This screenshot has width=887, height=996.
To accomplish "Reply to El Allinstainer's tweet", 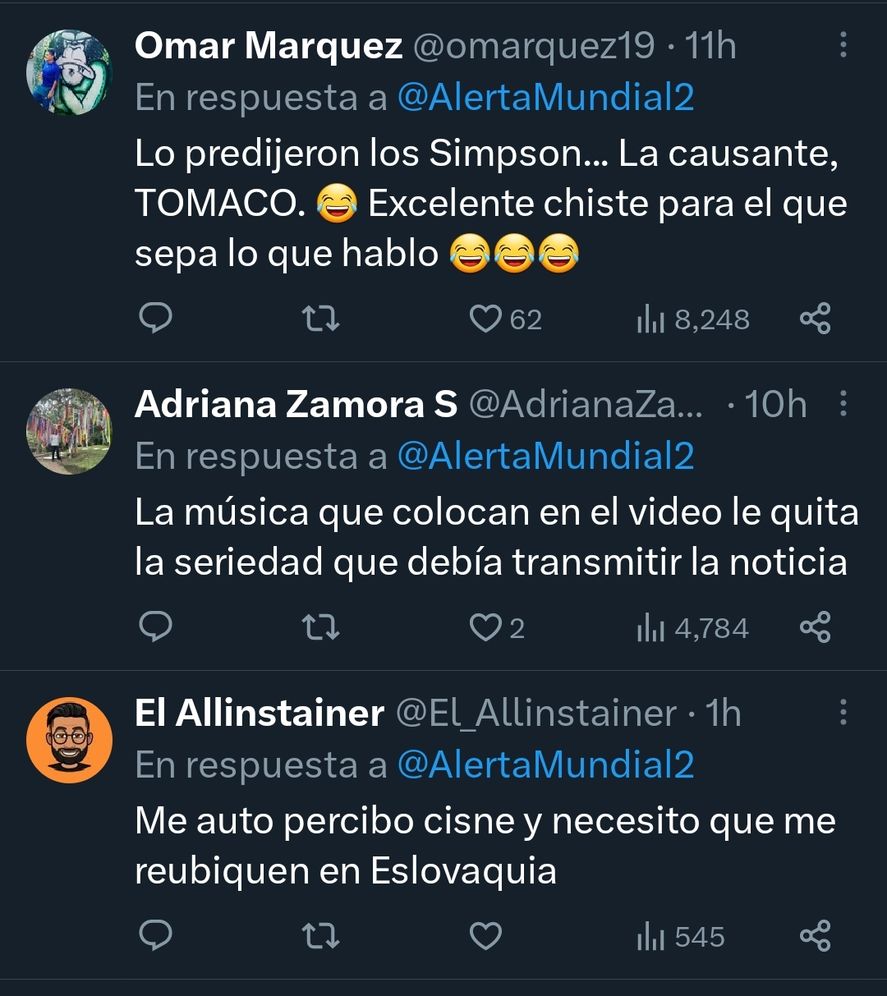I will [x=154, y=936].
